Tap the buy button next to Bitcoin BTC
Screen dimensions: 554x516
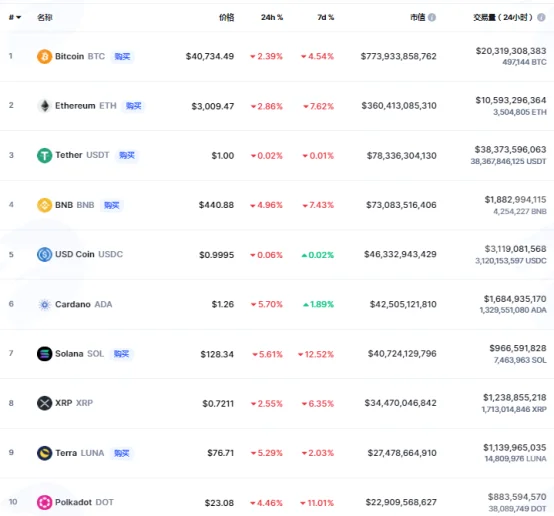(122, 57)
